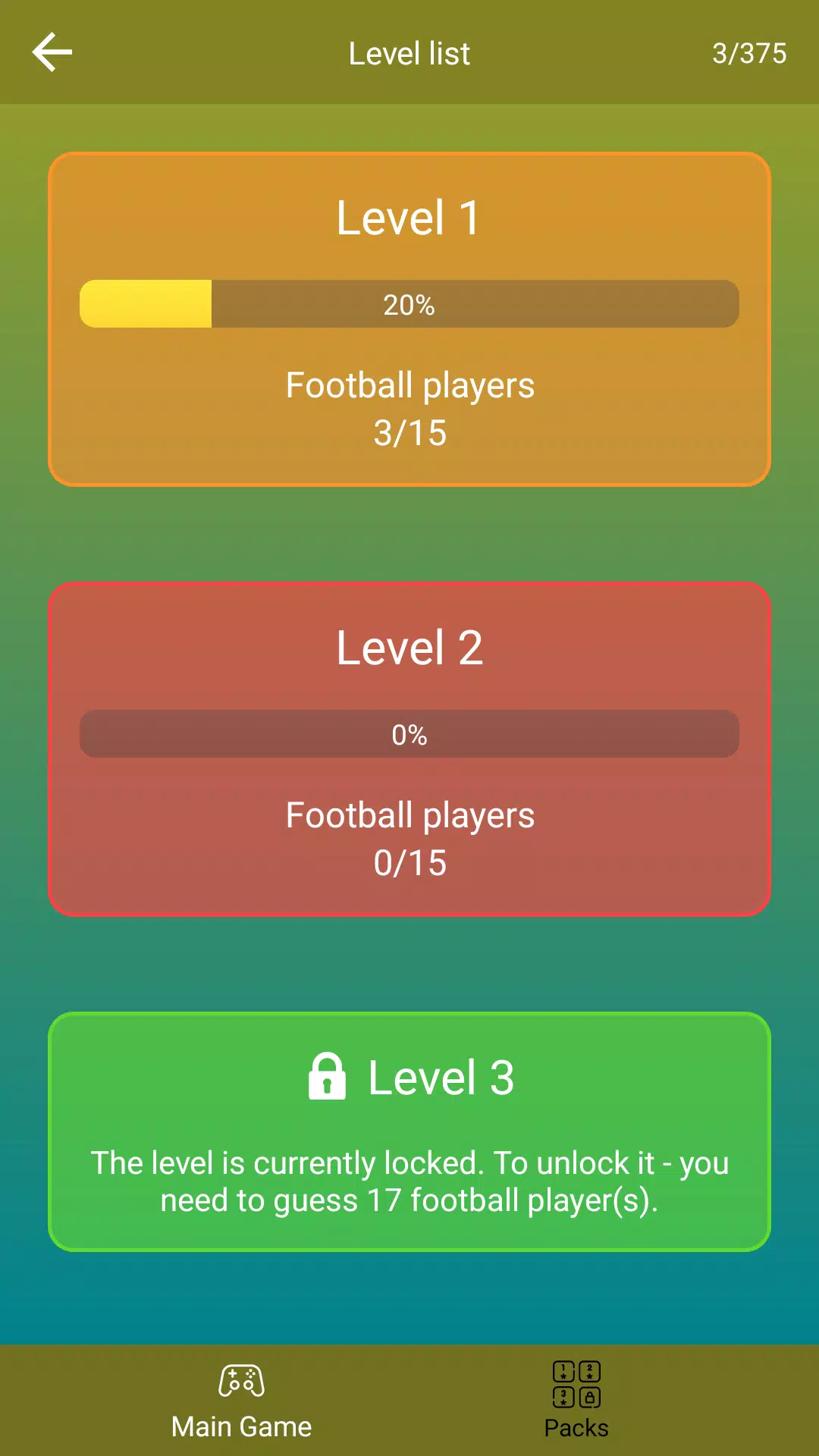Switch to the Main Game tab
Viewport: 819px width, 1456px height.
pyautogui.click(x=241, y=1401)
